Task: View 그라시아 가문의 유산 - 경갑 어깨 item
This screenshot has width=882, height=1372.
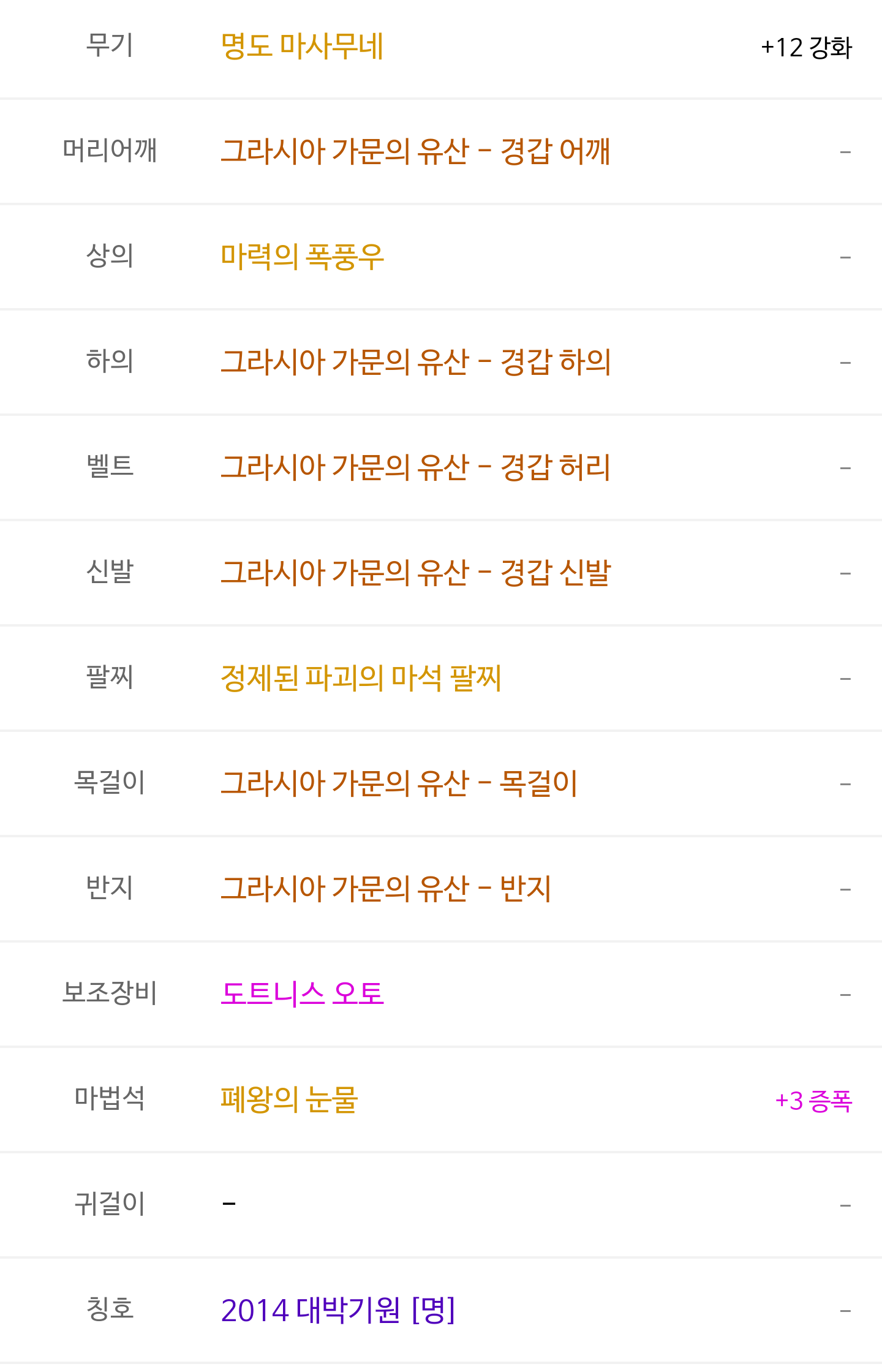Action: tap(415, 151)
